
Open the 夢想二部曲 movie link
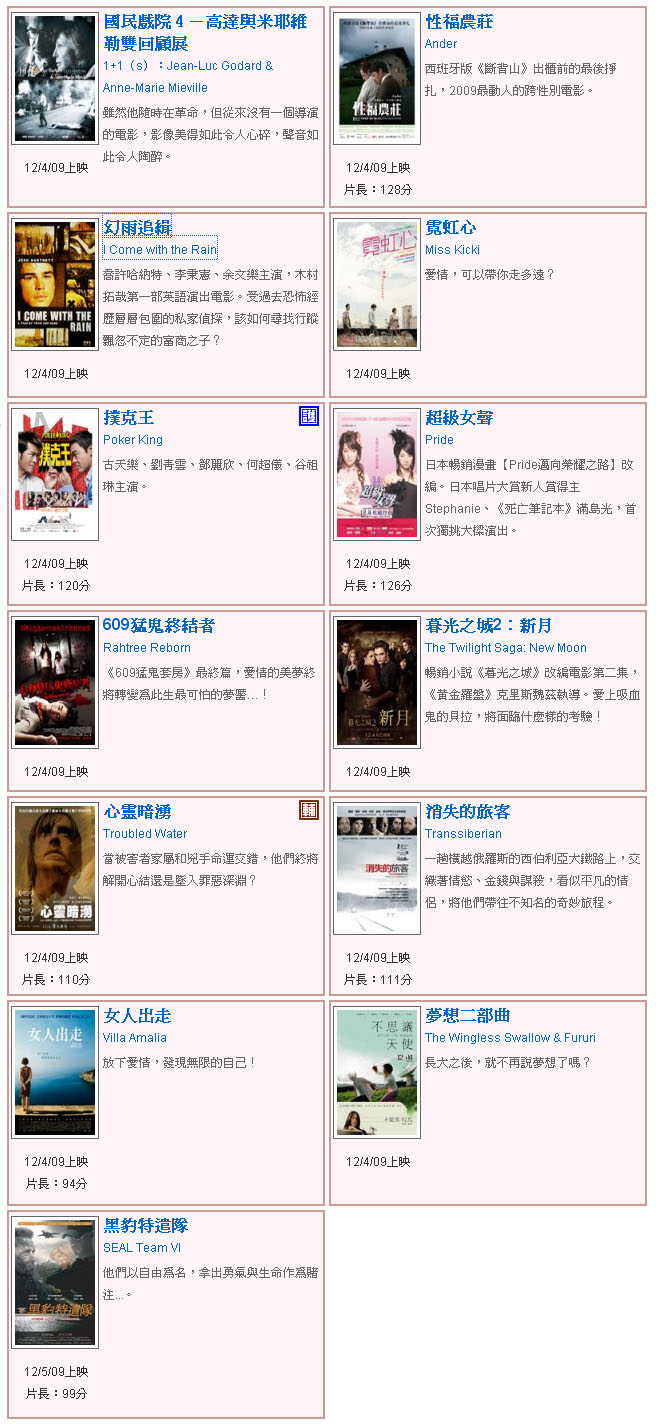pos(467,1016)
